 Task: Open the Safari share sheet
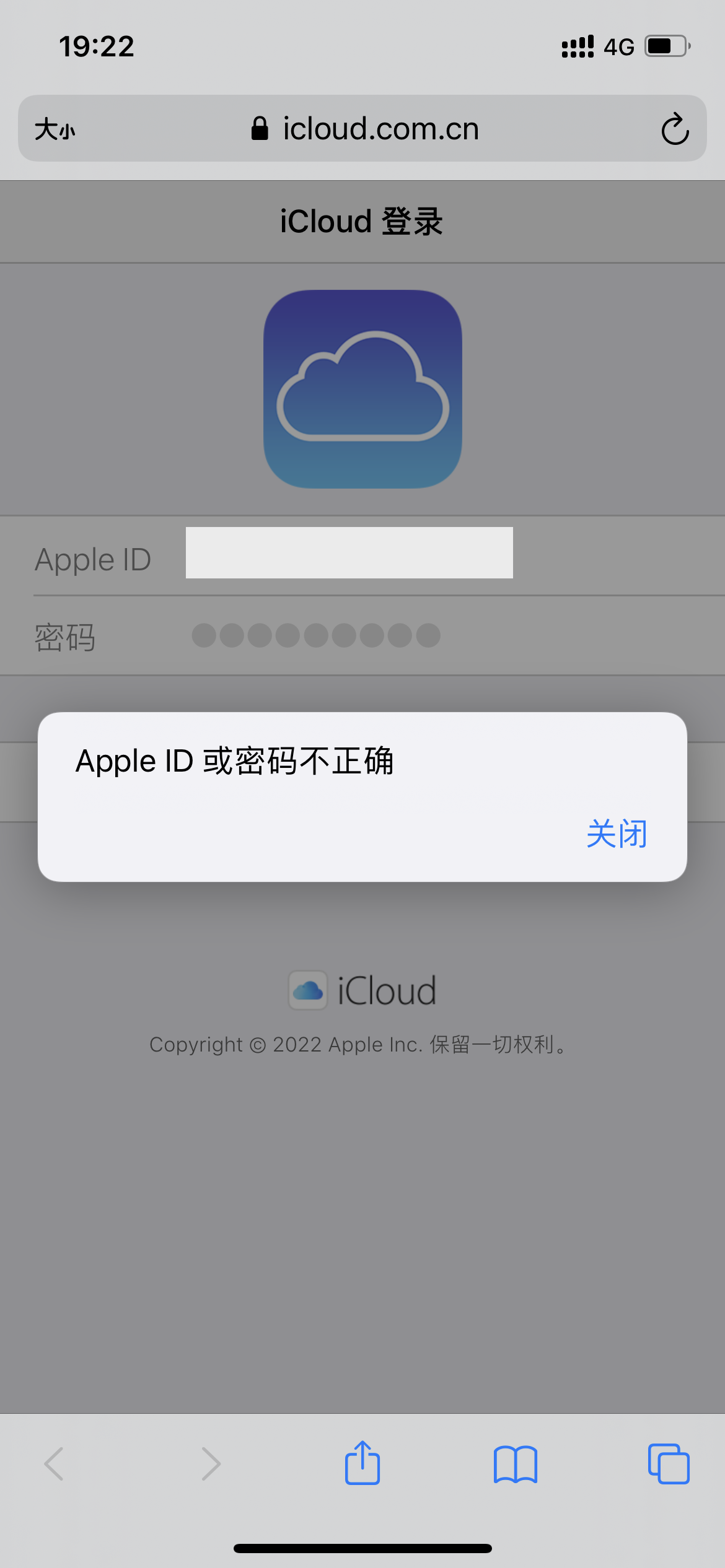(x=362, y=1463)
